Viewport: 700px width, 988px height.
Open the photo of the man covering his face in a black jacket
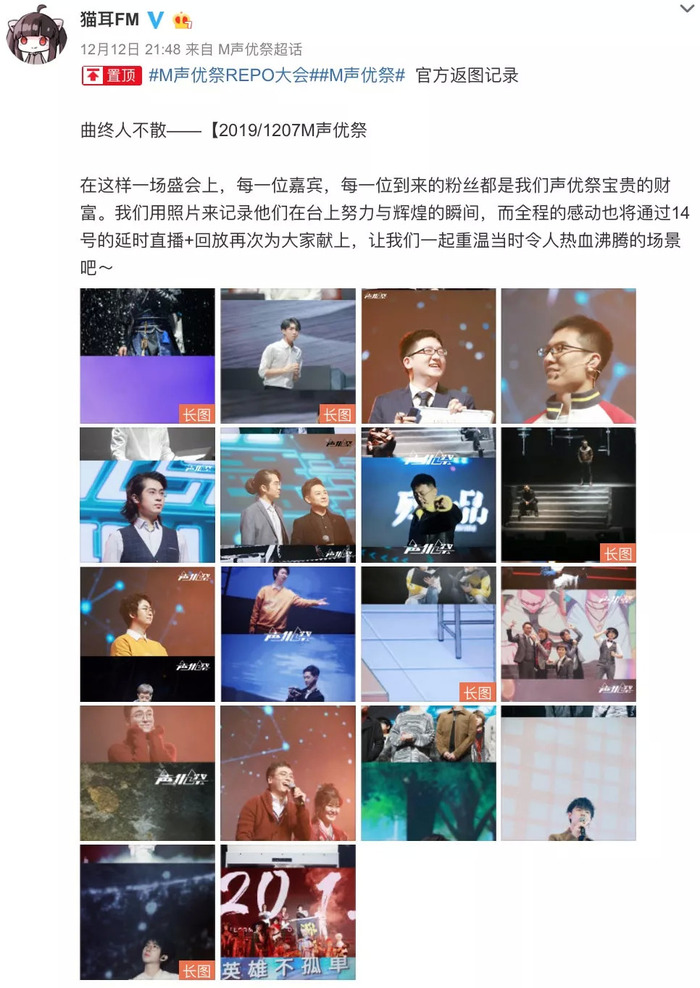tap(428, 495)
